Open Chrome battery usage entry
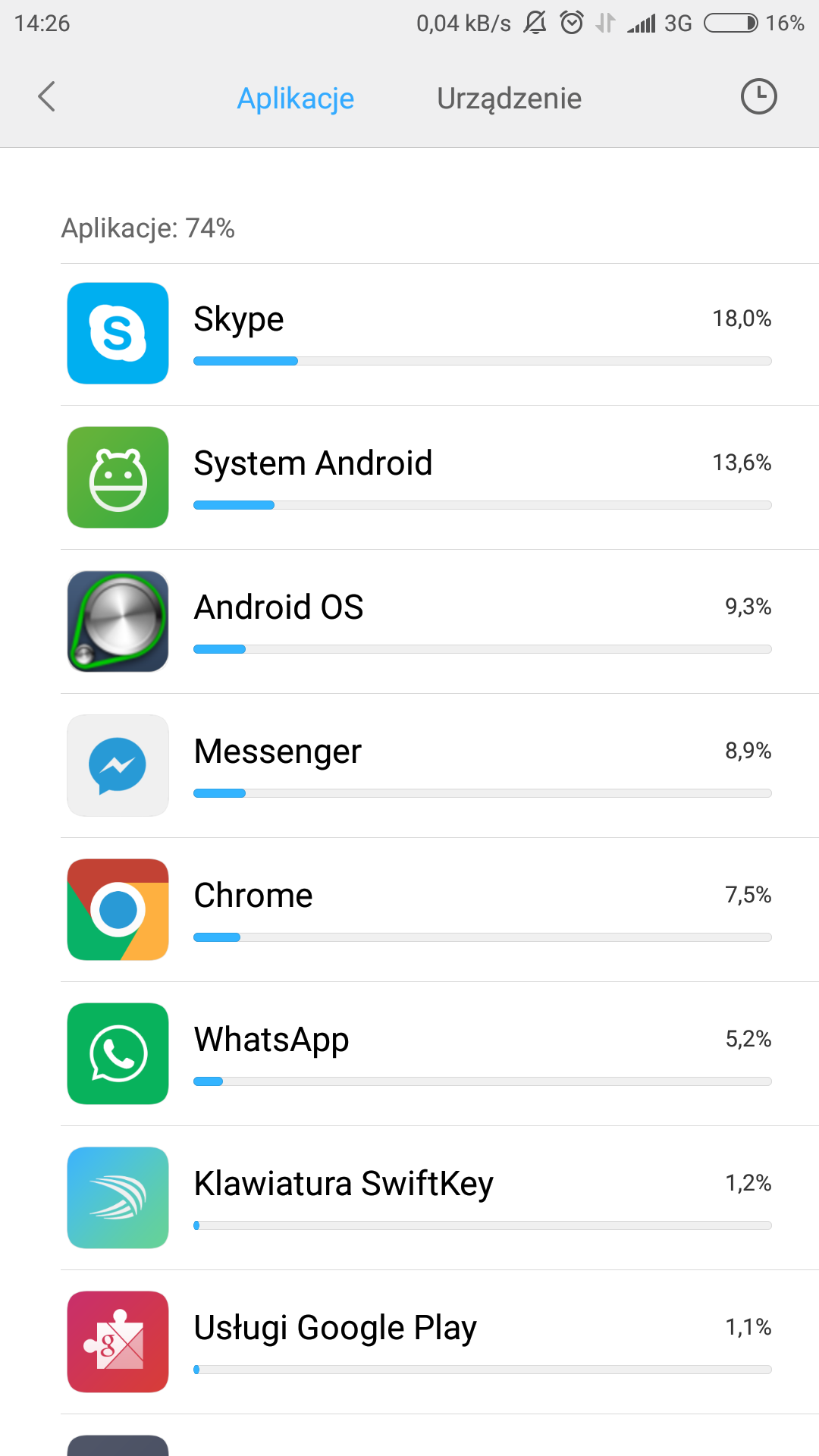Screen dimensions: 819x1456 440,910
